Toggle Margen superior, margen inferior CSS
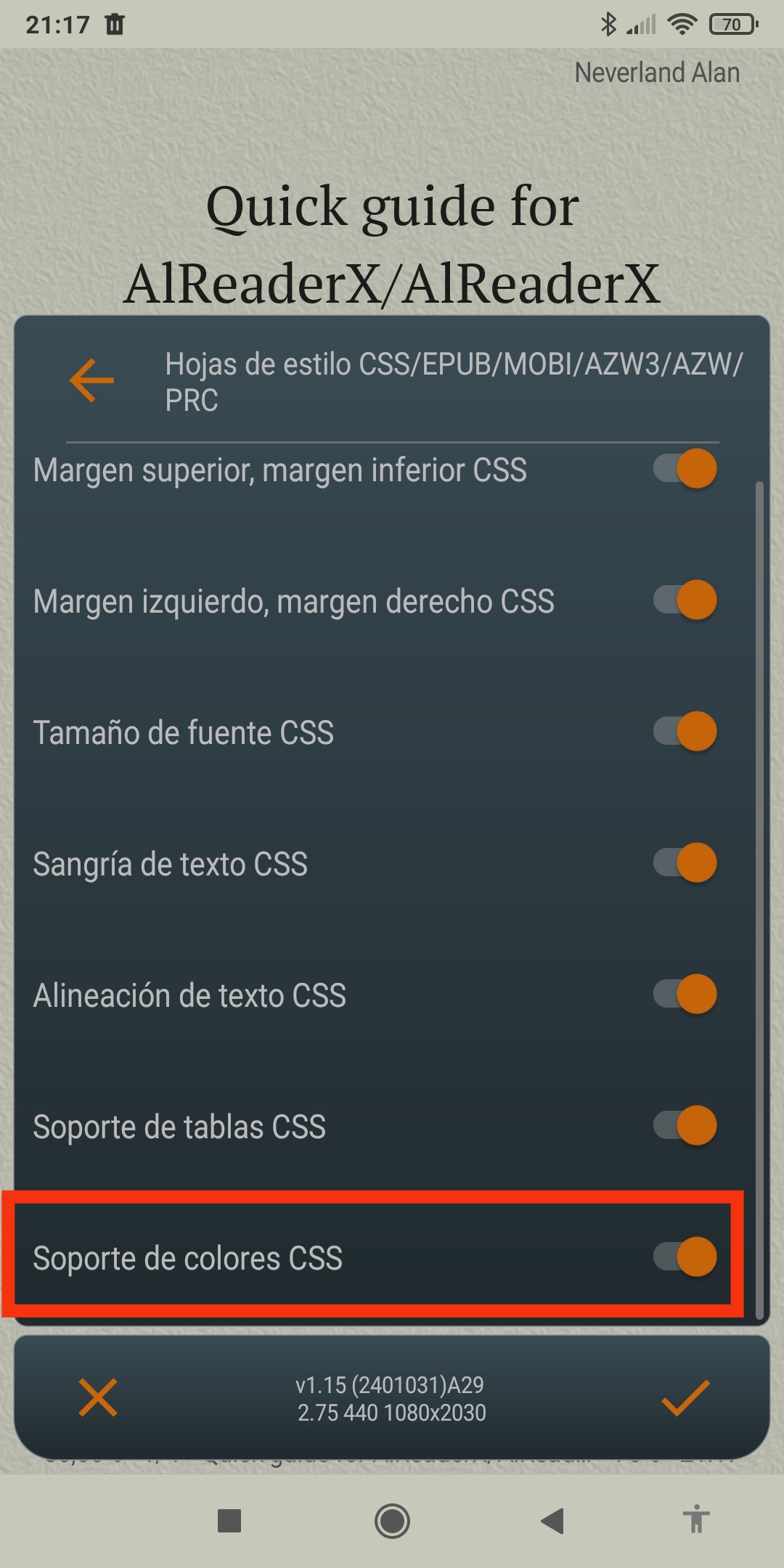The image size is (784, 1568). (685, 469)
